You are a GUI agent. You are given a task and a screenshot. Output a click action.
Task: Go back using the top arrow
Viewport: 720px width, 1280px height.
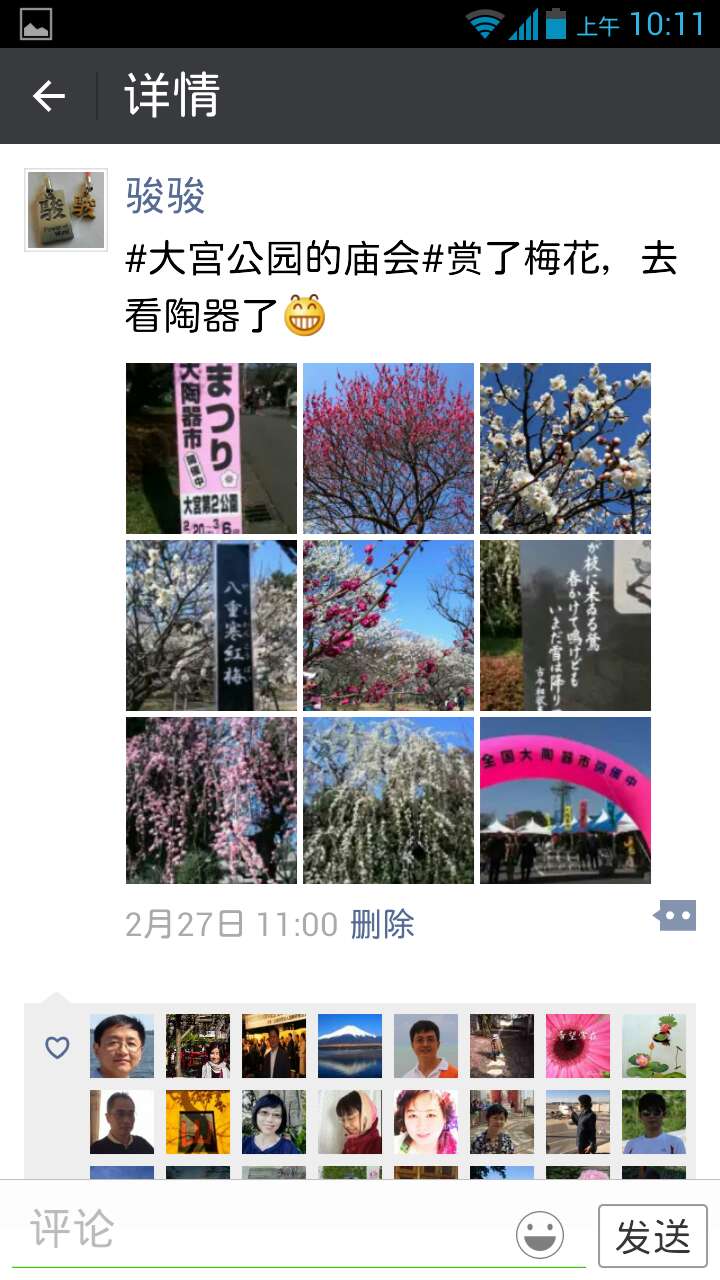coord(48,96)
